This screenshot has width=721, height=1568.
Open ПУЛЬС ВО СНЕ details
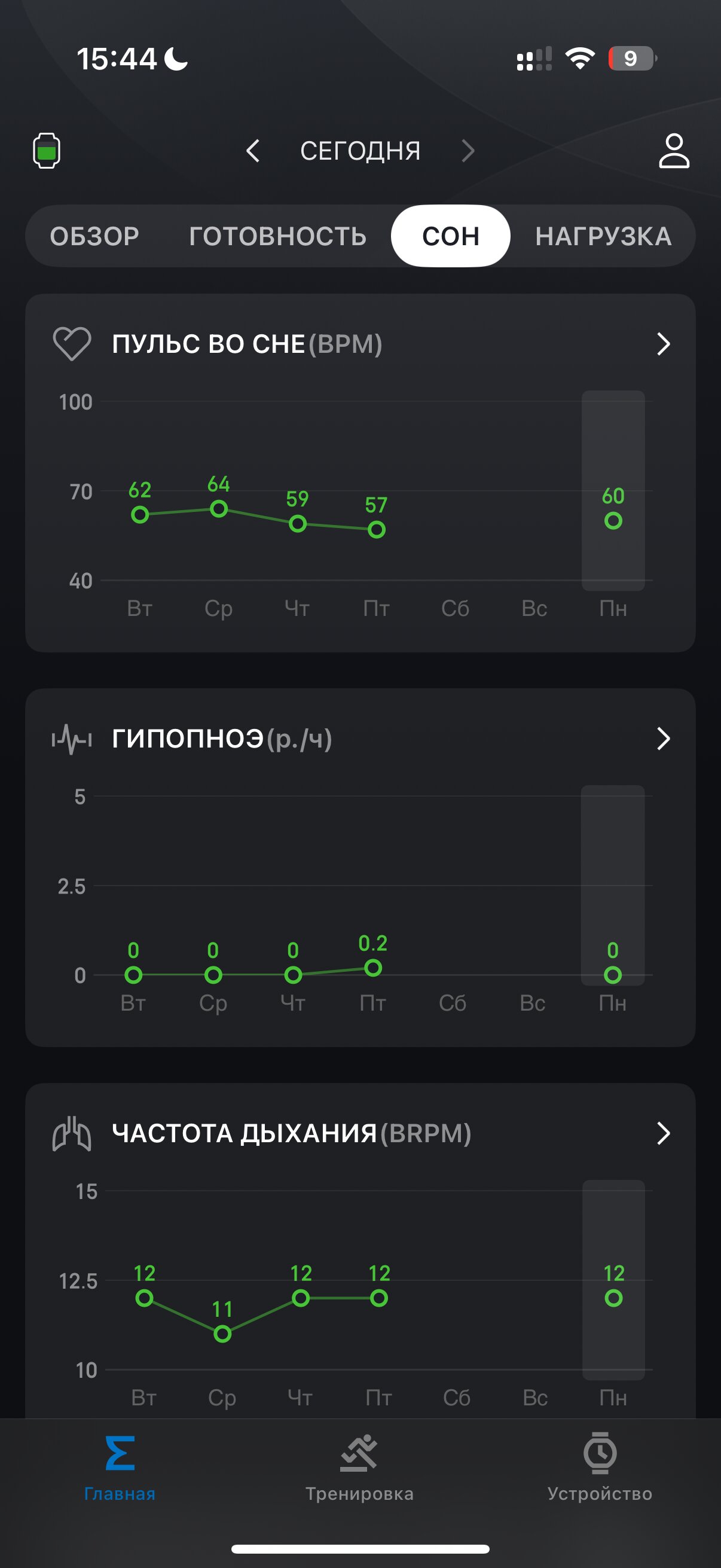pos(663,344)
